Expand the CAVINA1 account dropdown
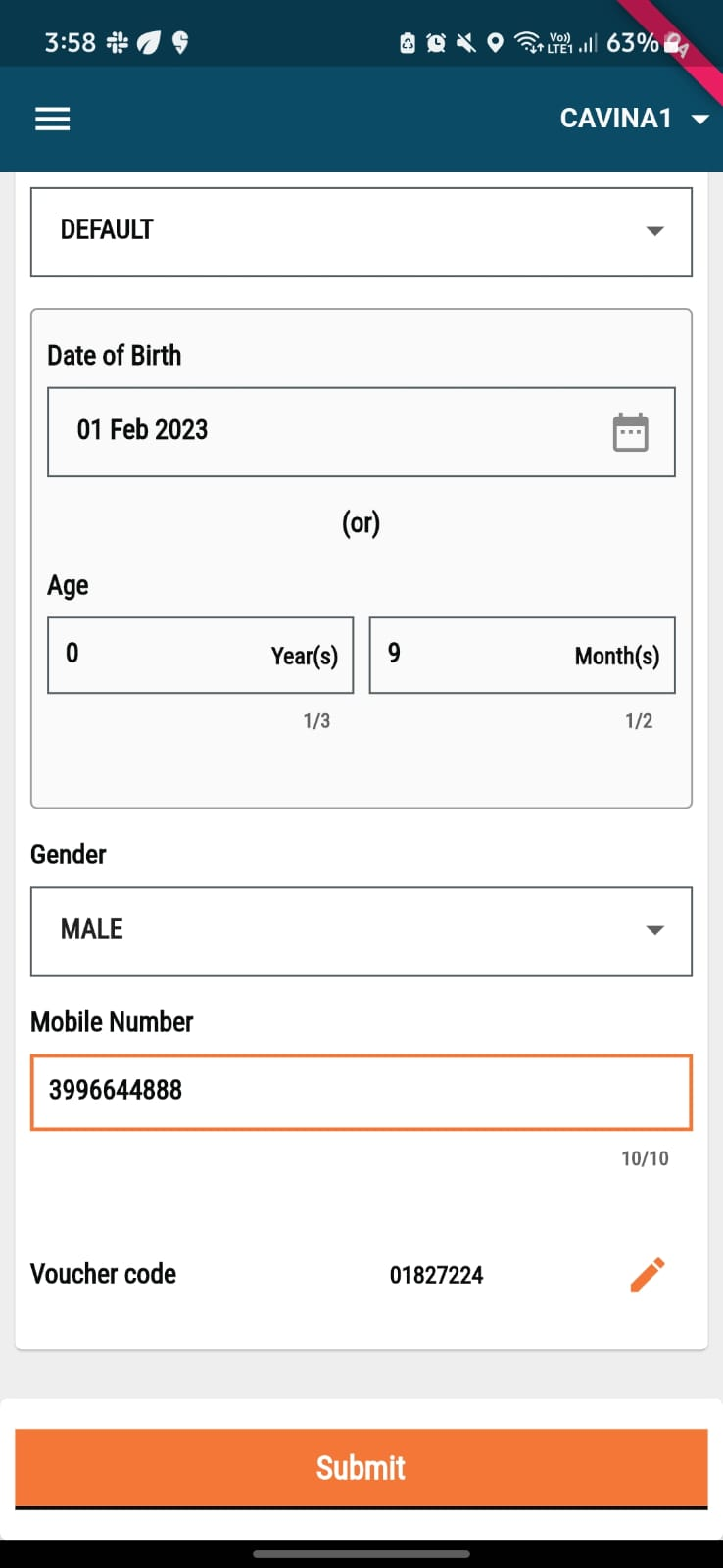This screenshot has width=723, height=1568. tap(633, 119)
